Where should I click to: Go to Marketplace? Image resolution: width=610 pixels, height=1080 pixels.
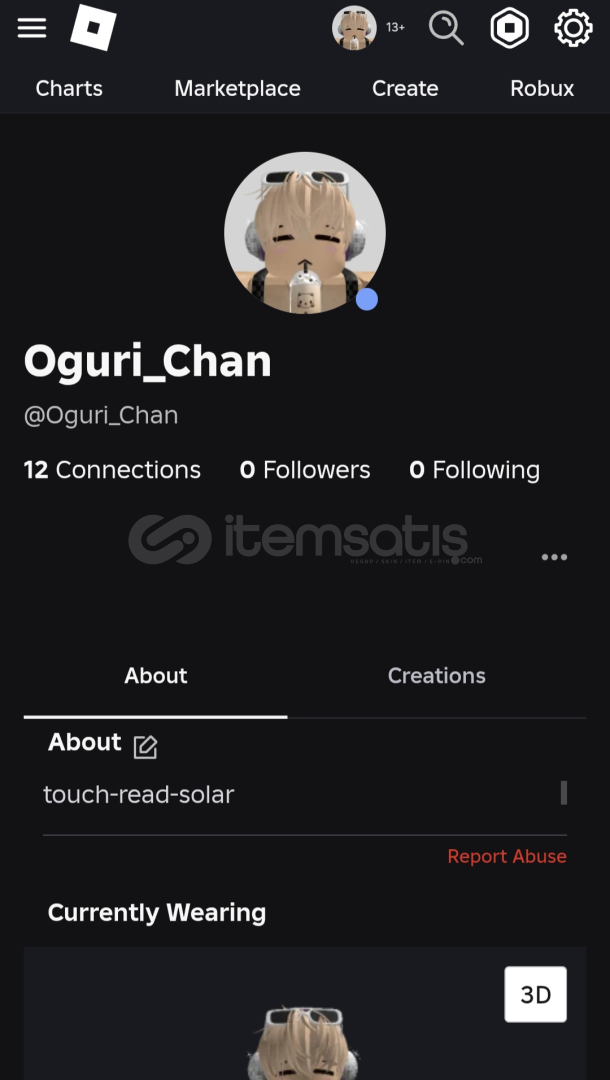coord(237,88)
